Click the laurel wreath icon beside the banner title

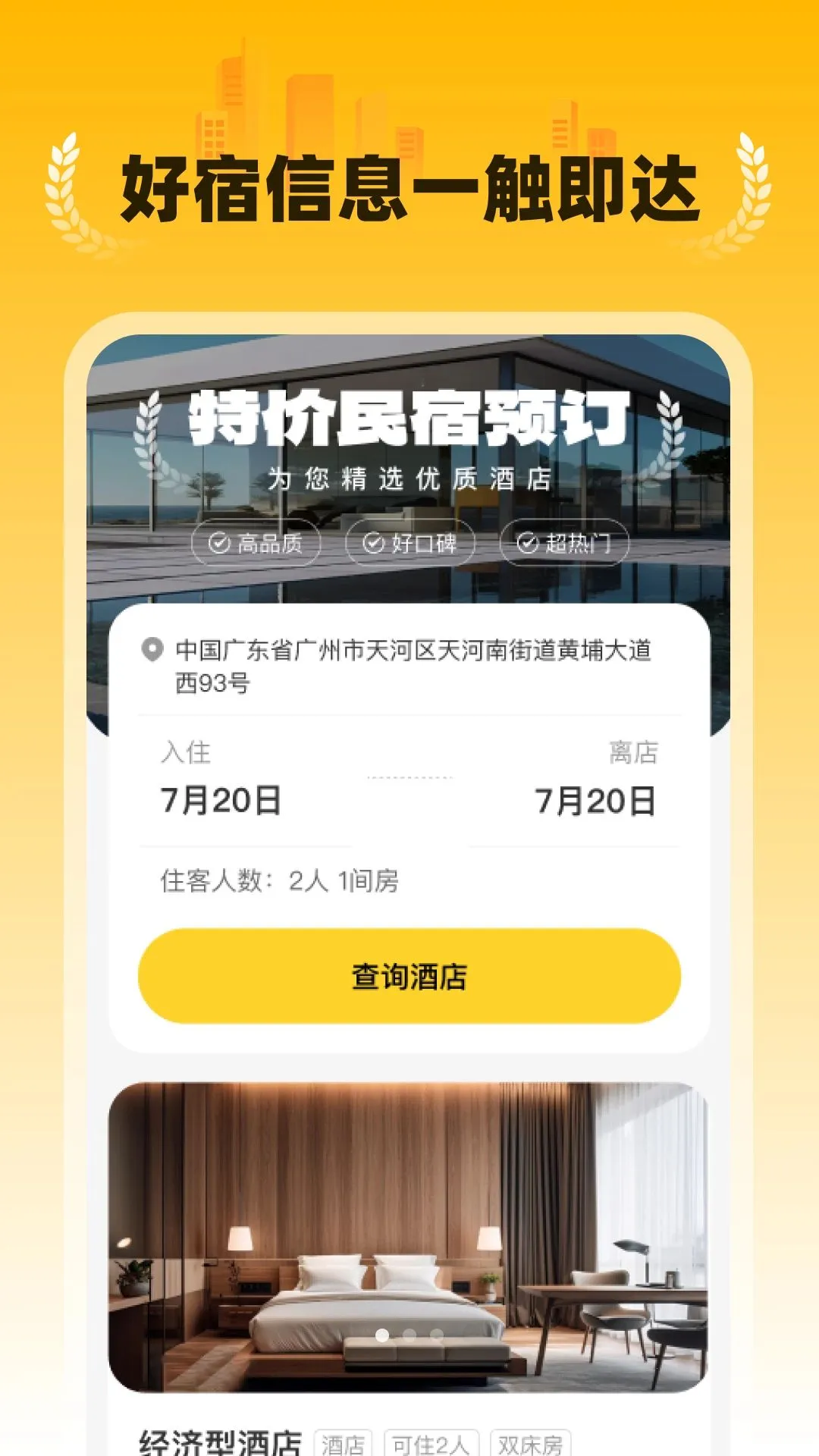tap(149, 436)
